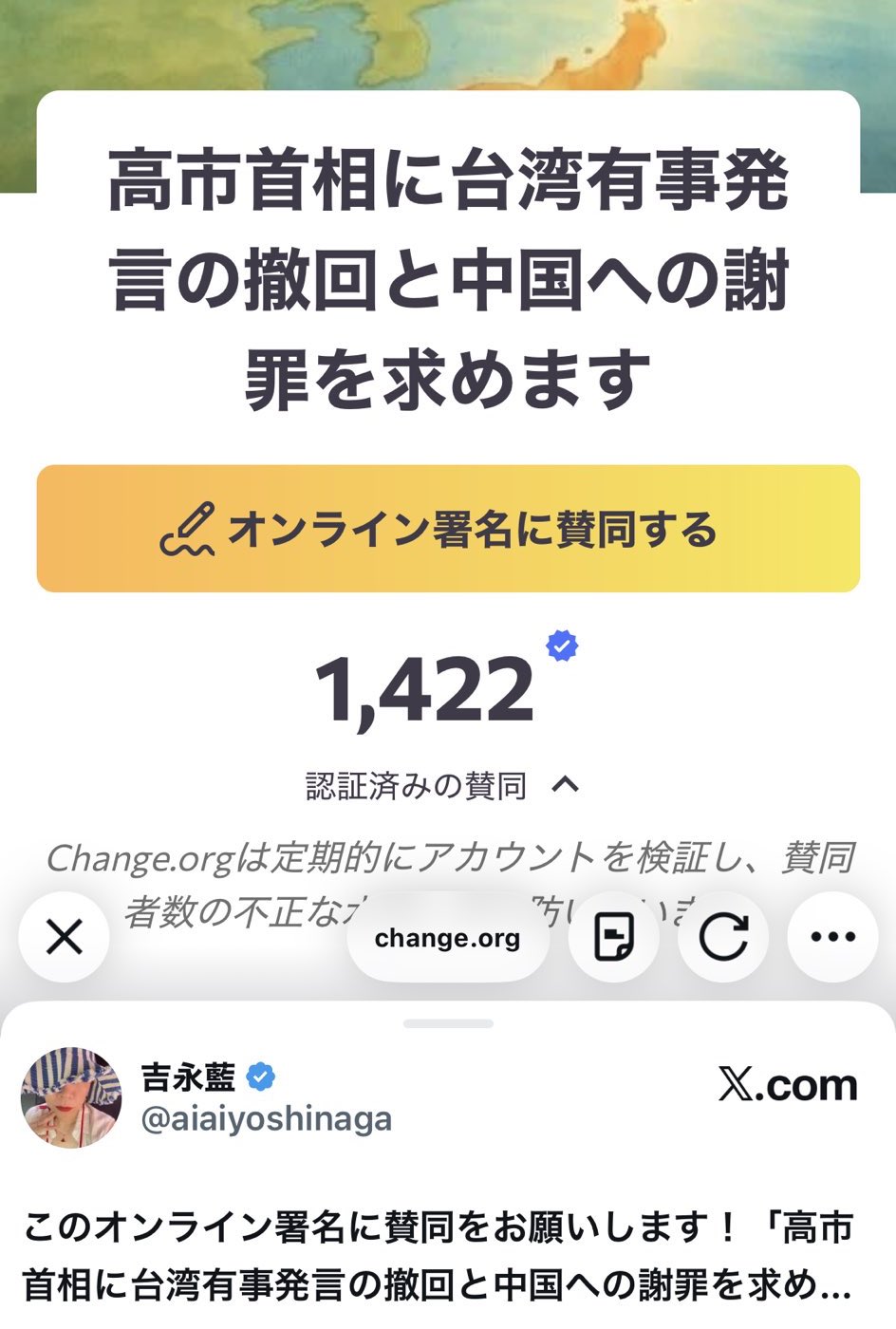Sign the petition with オンライン署名に賛同する

tap(448, 529)
